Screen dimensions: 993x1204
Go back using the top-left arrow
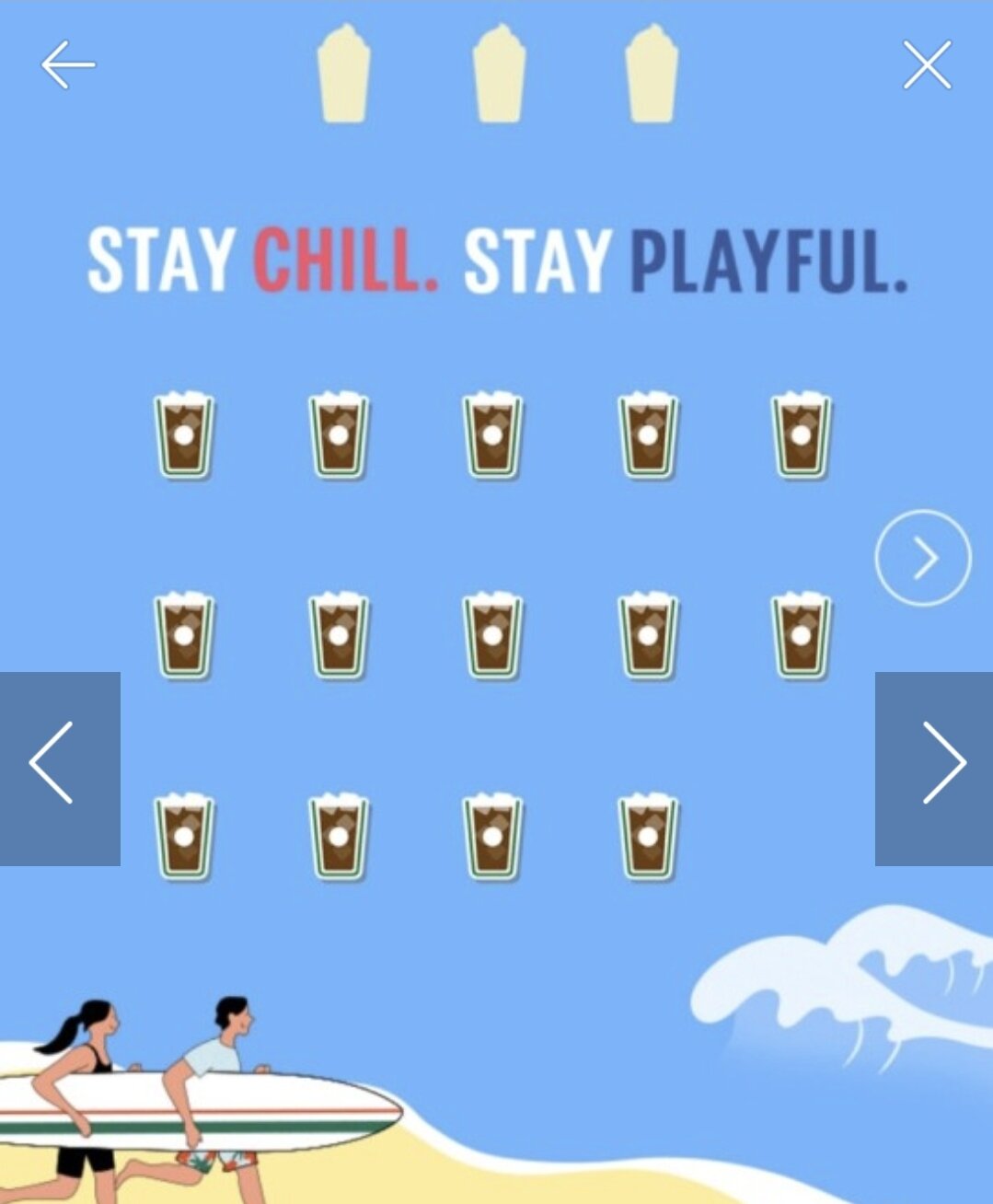(68, 64)
